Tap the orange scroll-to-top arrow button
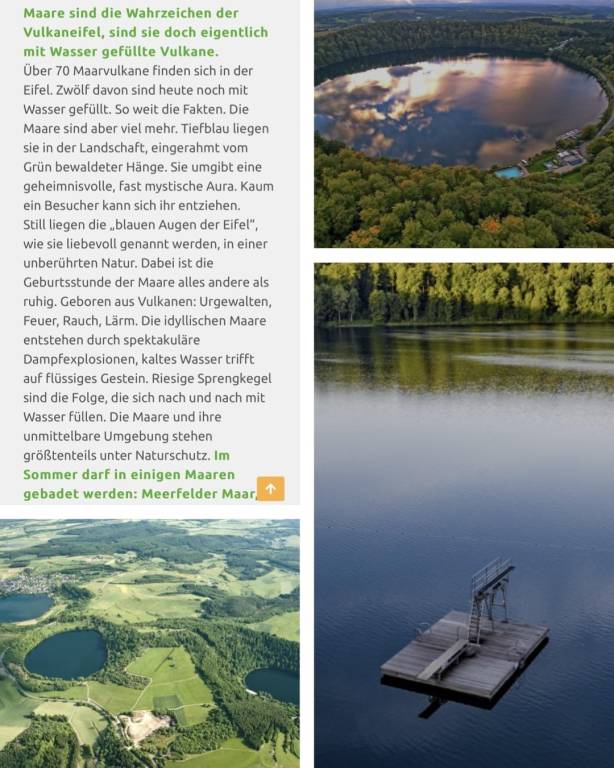614x768 pixels. 271,489
